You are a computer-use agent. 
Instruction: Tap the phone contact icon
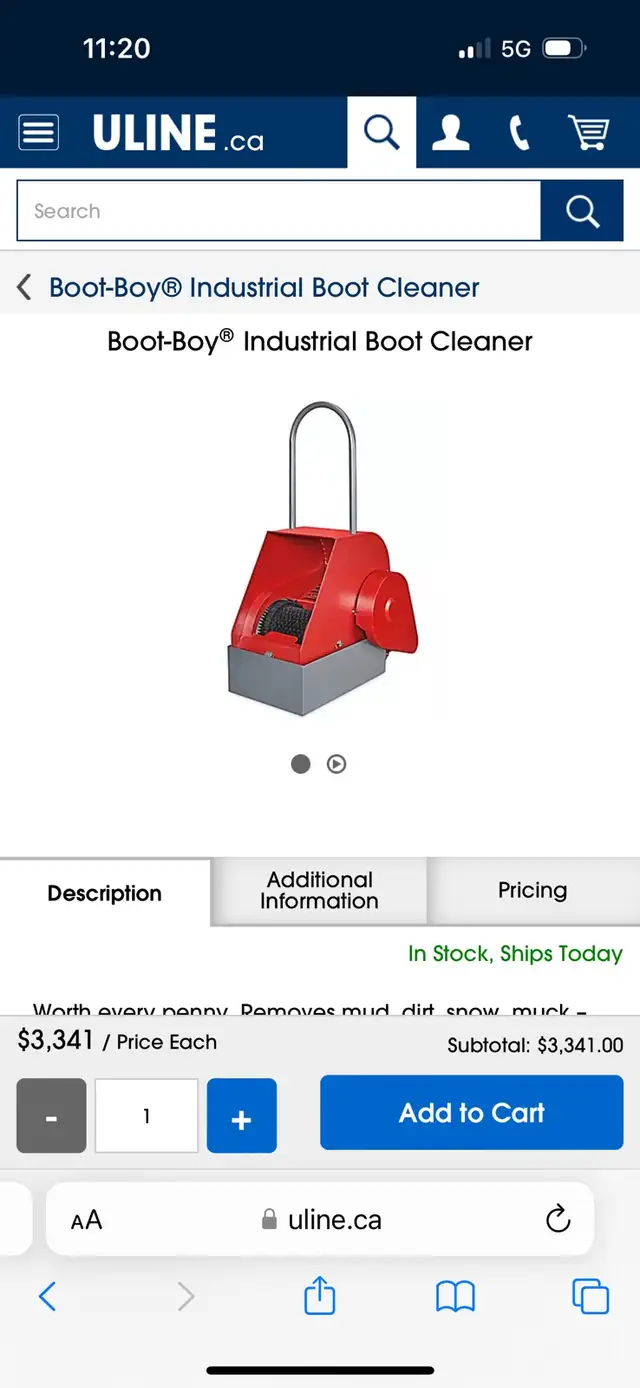tap(519, 132)
